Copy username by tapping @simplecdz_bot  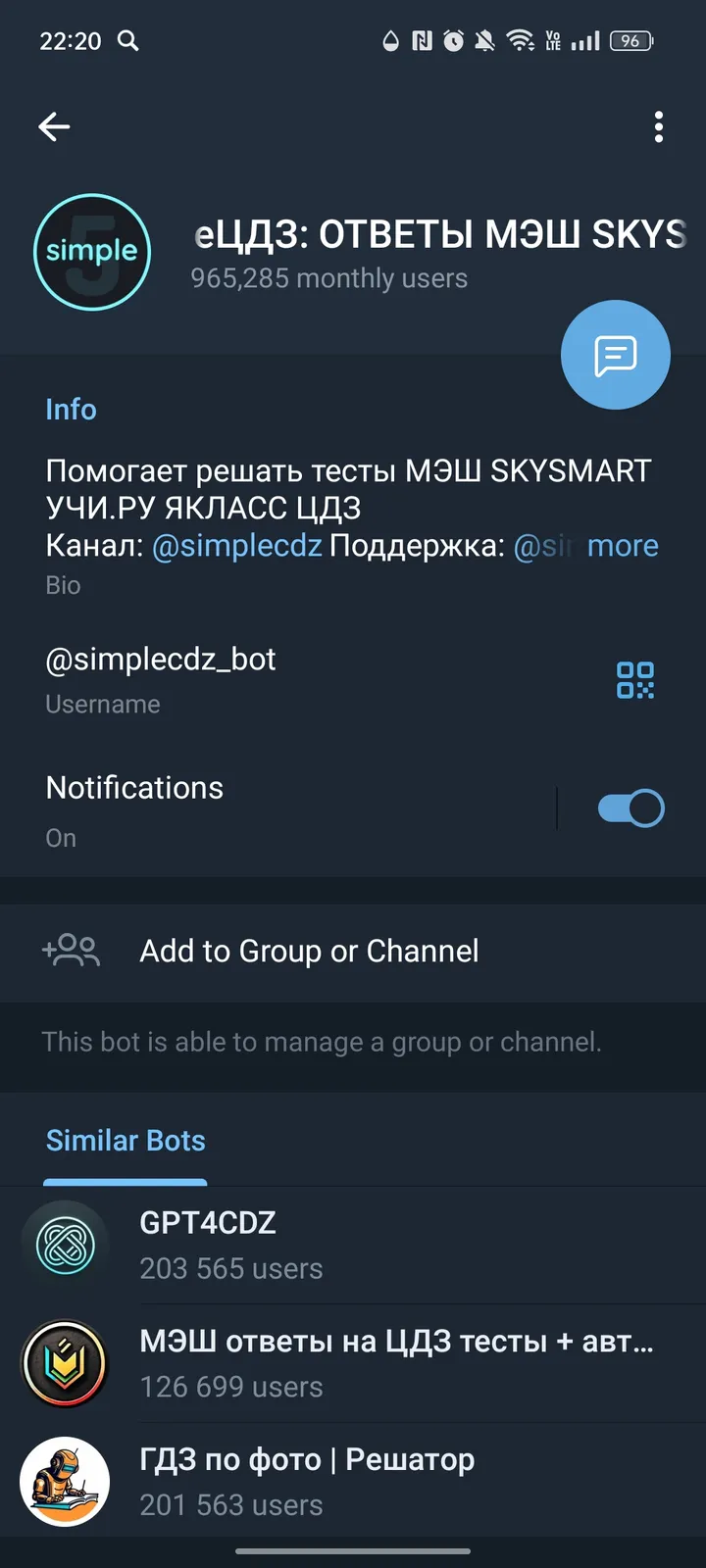click(x=162, y=659)
